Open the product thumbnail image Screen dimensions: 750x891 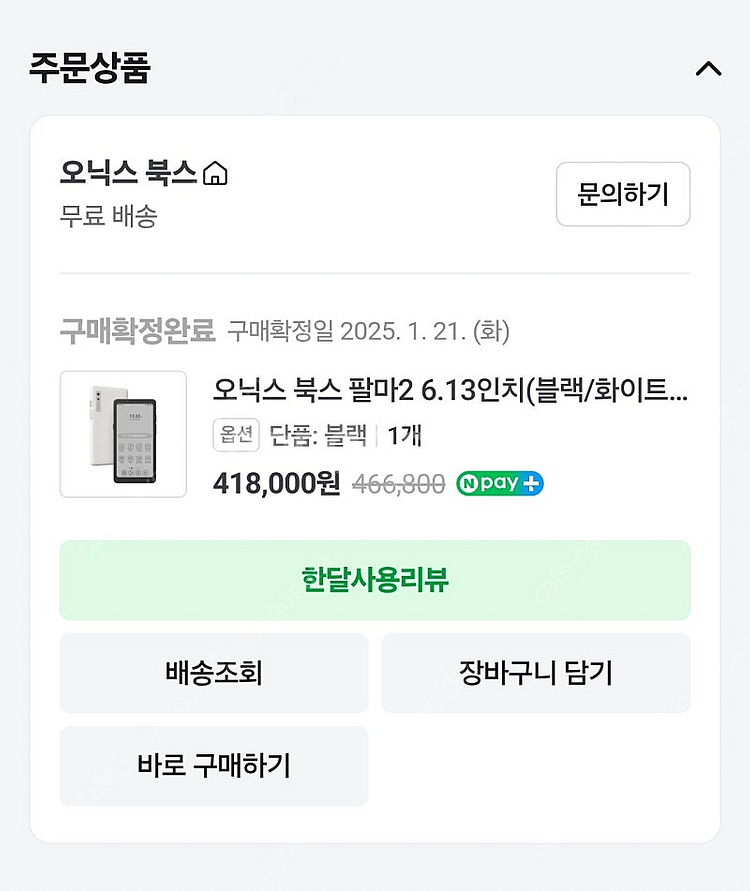pyautogui.click(x=122, y=434)
